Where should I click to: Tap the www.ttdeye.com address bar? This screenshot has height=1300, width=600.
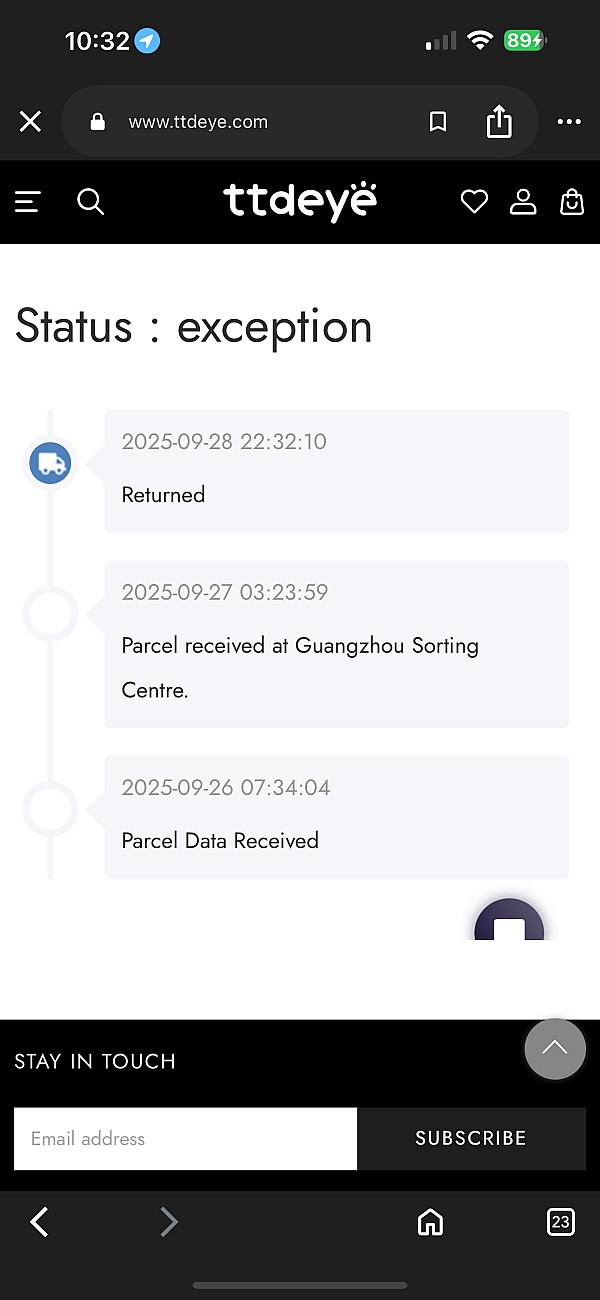click(x=240, y=122)
